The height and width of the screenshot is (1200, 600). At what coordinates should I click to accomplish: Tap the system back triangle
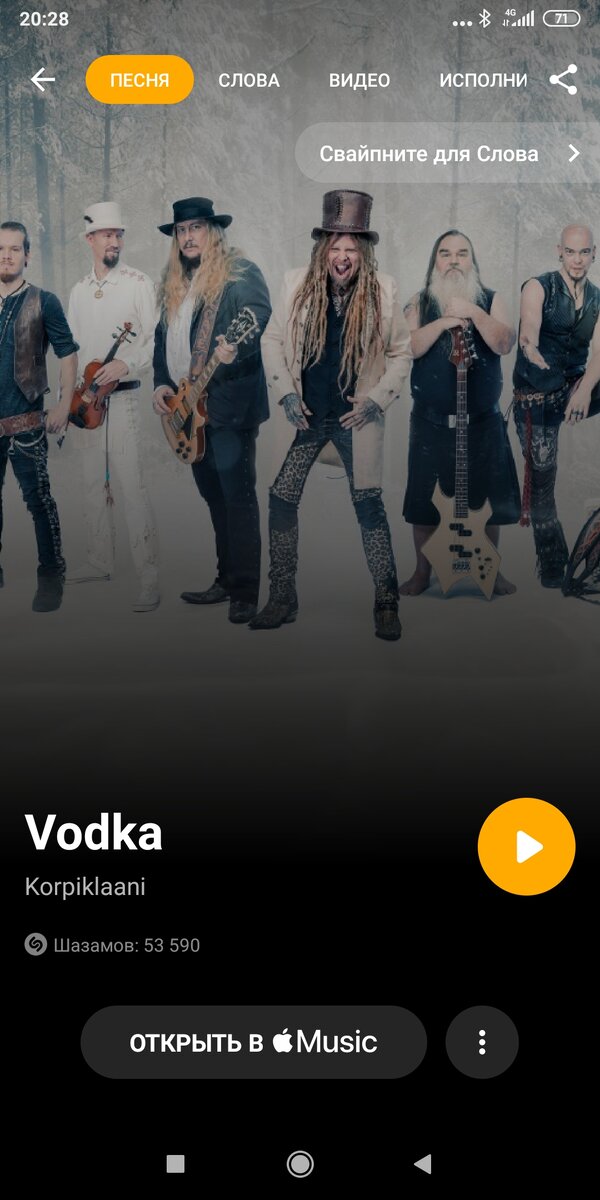coord(423,1163)
